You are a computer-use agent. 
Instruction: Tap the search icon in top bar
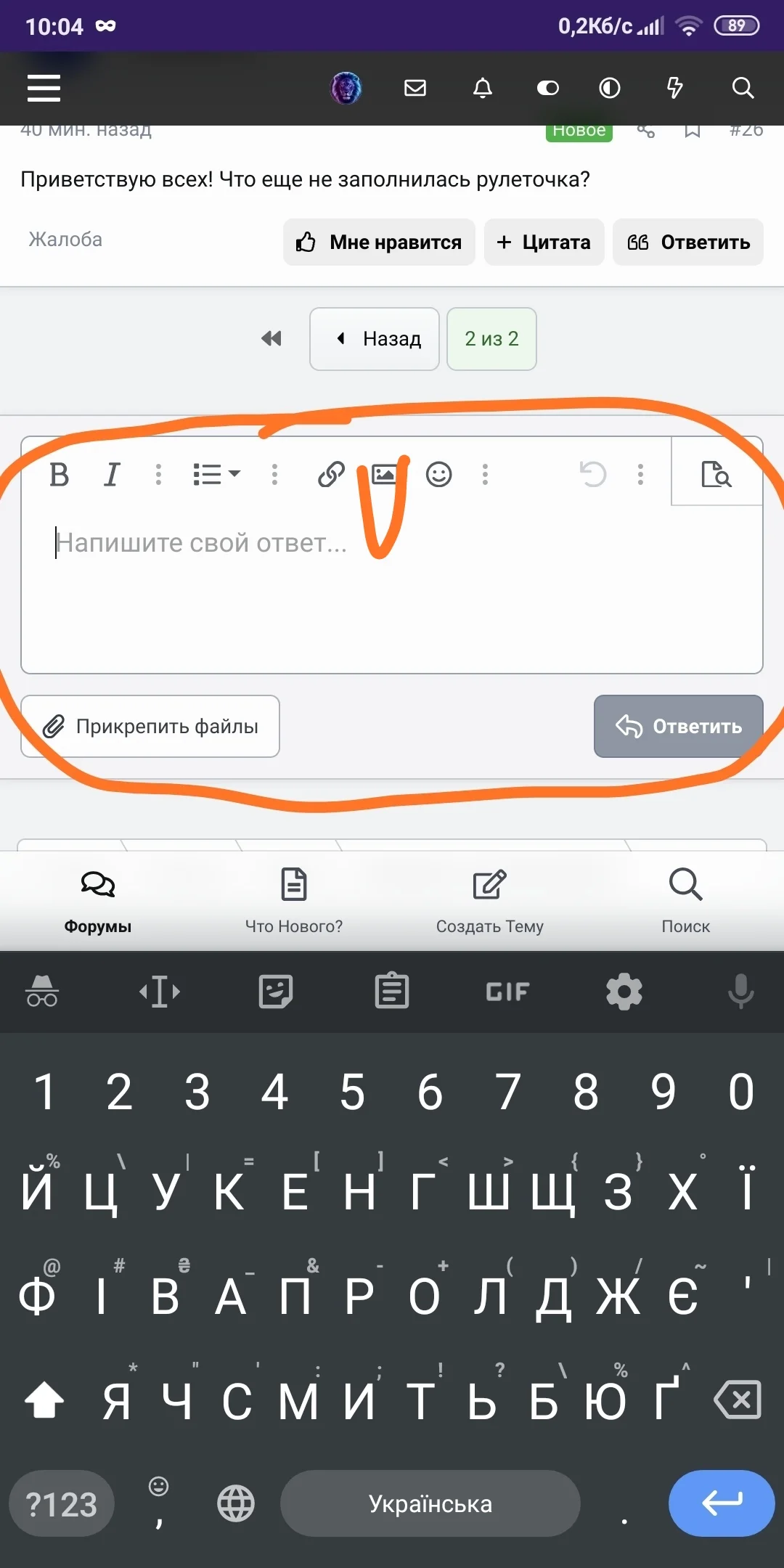coord(742,89)
